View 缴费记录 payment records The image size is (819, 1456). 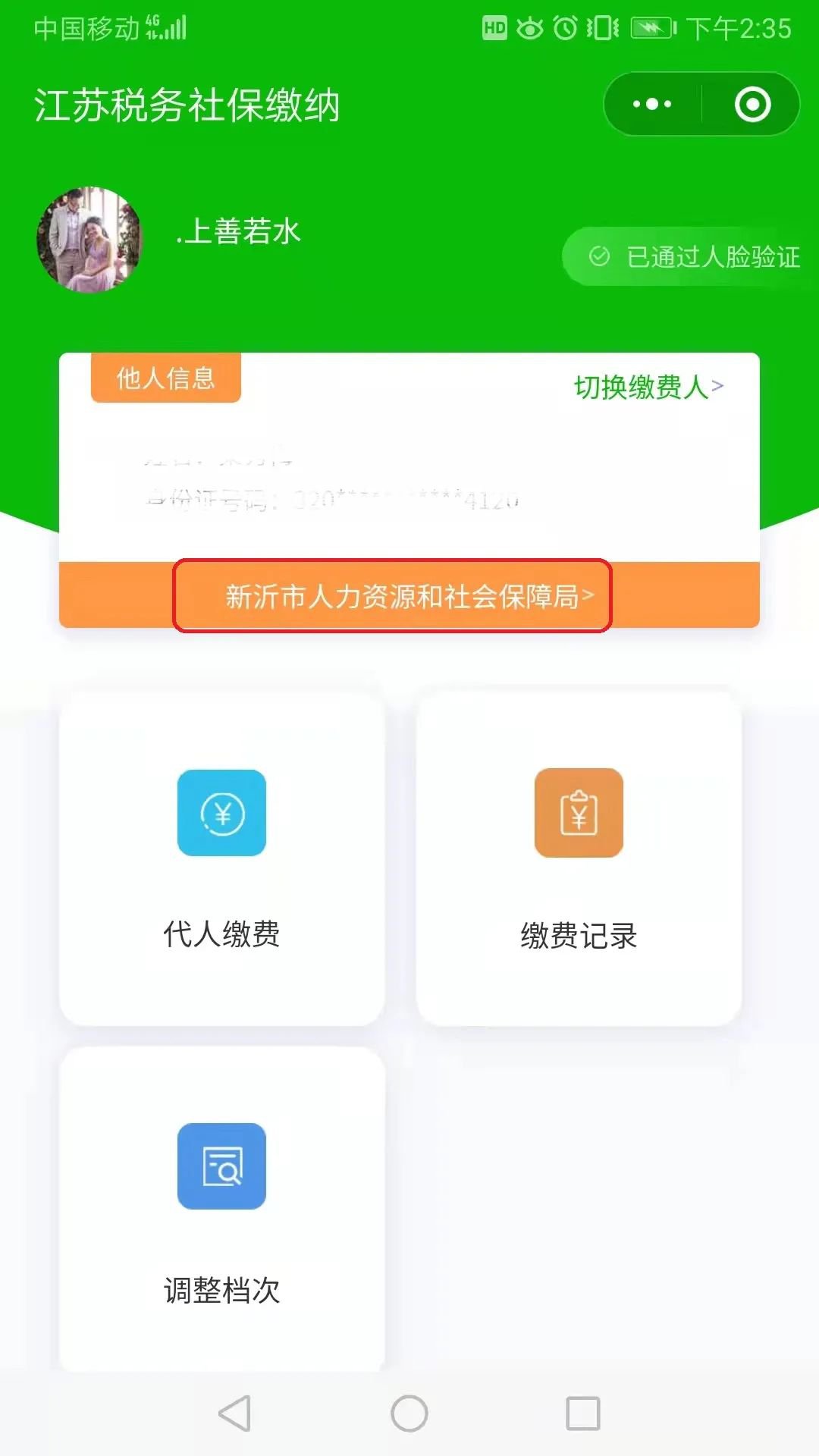point(579,858)
